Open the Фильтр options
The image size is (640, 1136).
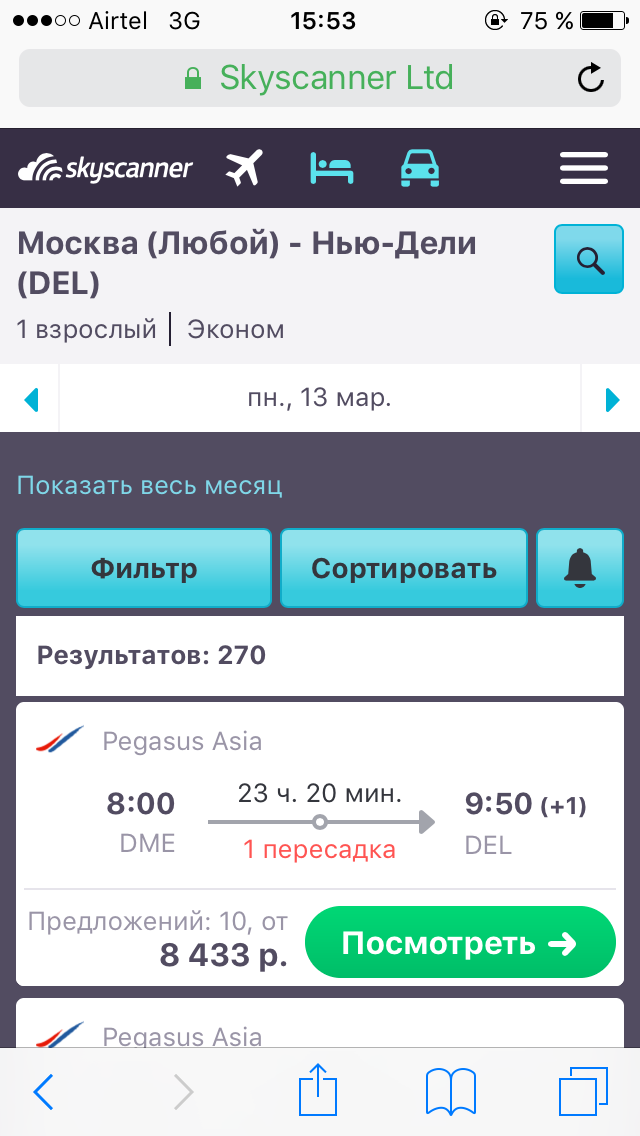coord(144,568)
